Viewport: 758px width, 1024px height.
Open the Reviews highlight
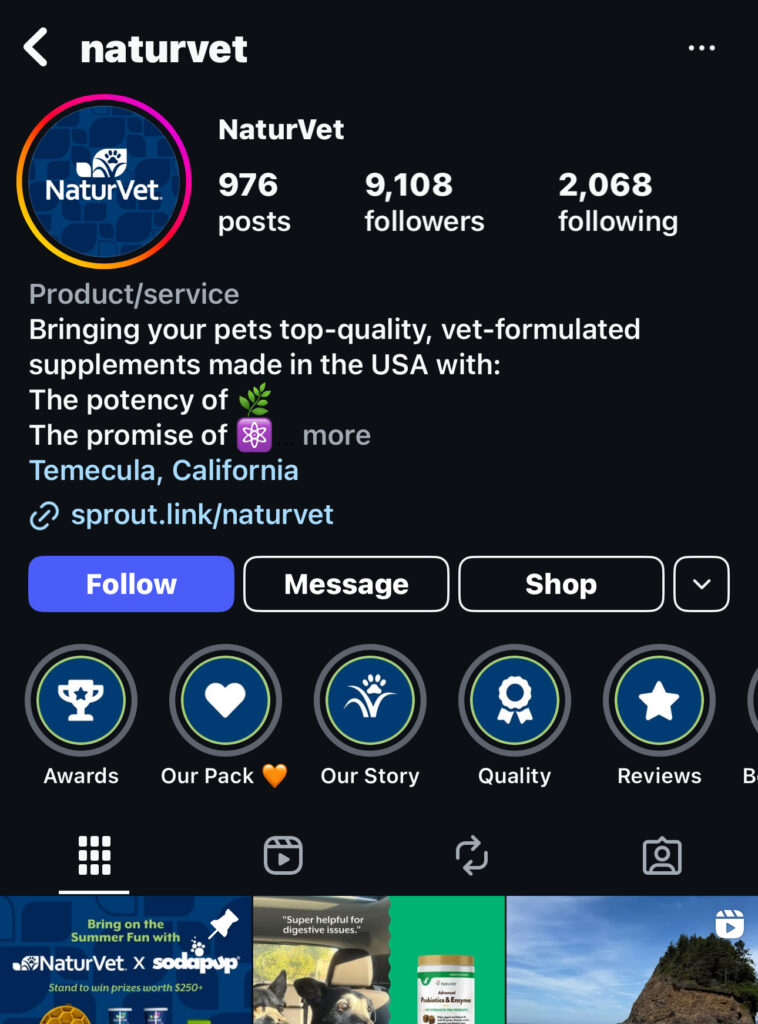[659, 700]
